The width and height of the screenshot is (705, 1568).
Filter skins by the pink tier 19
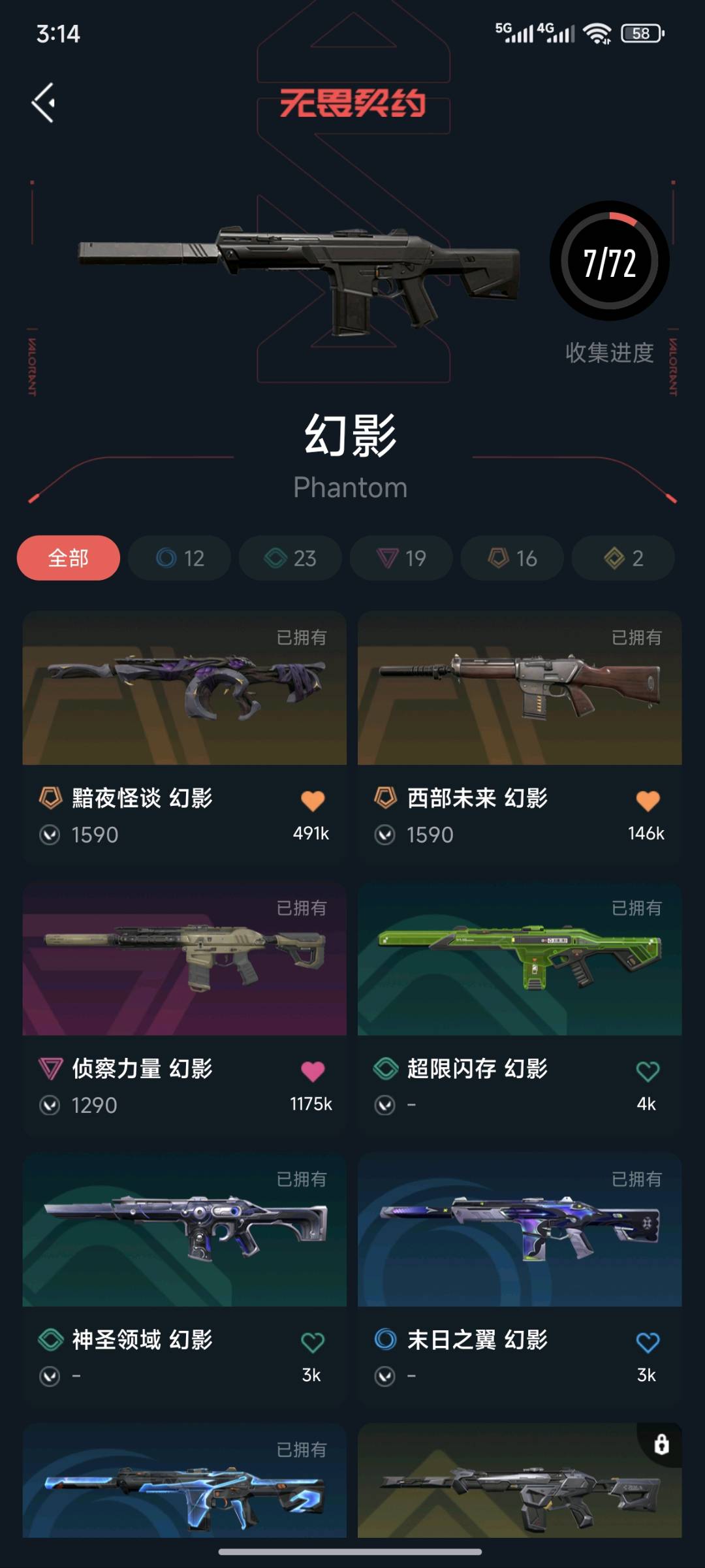(x=401, y=558)
